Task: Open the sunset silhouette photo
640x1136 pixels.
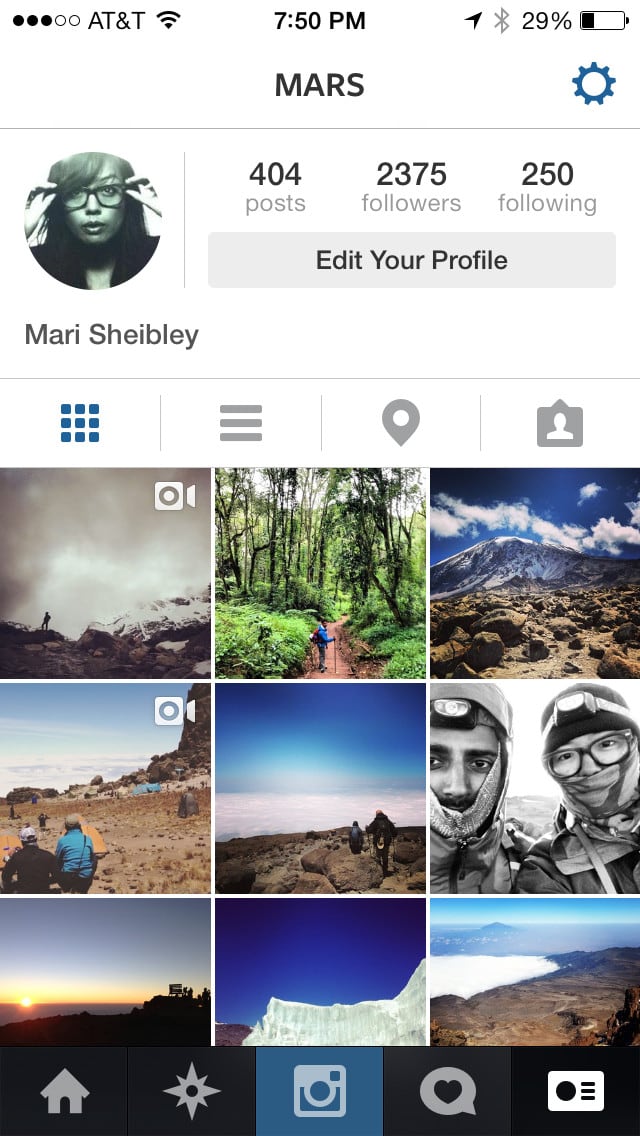Action: 105,972
